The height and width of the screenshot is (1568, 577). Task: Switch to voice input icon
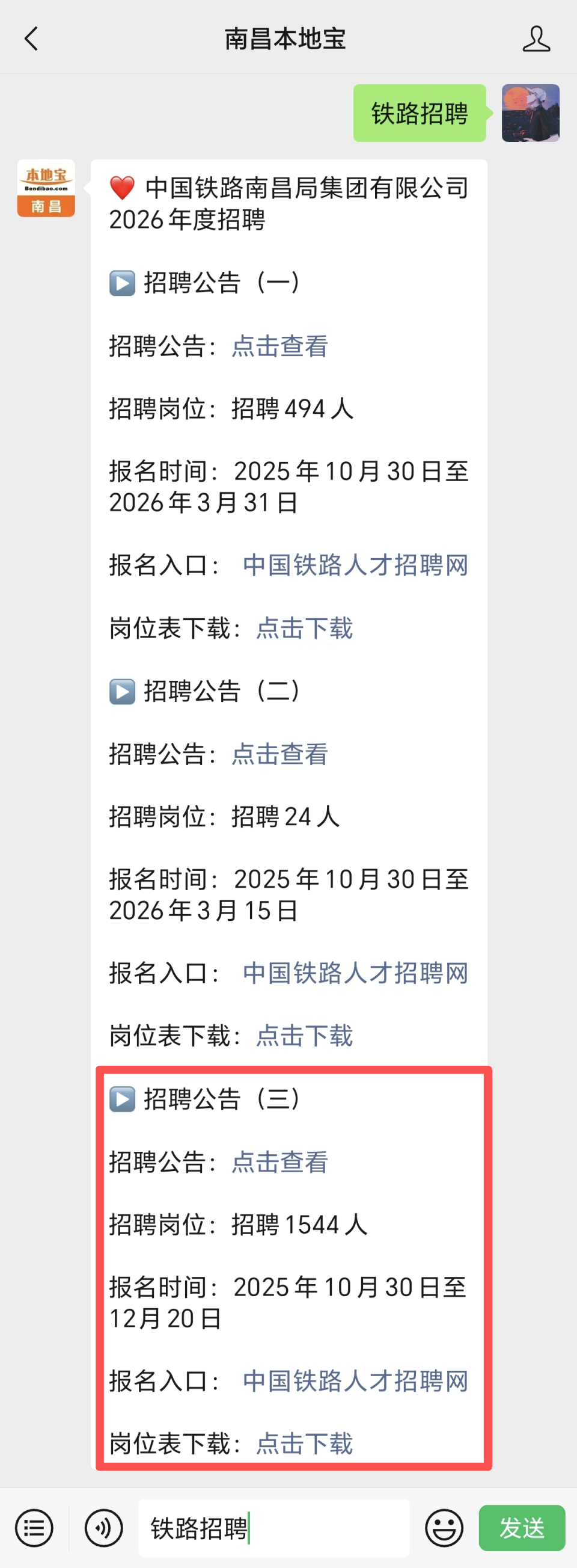(x=103, y=1528)
